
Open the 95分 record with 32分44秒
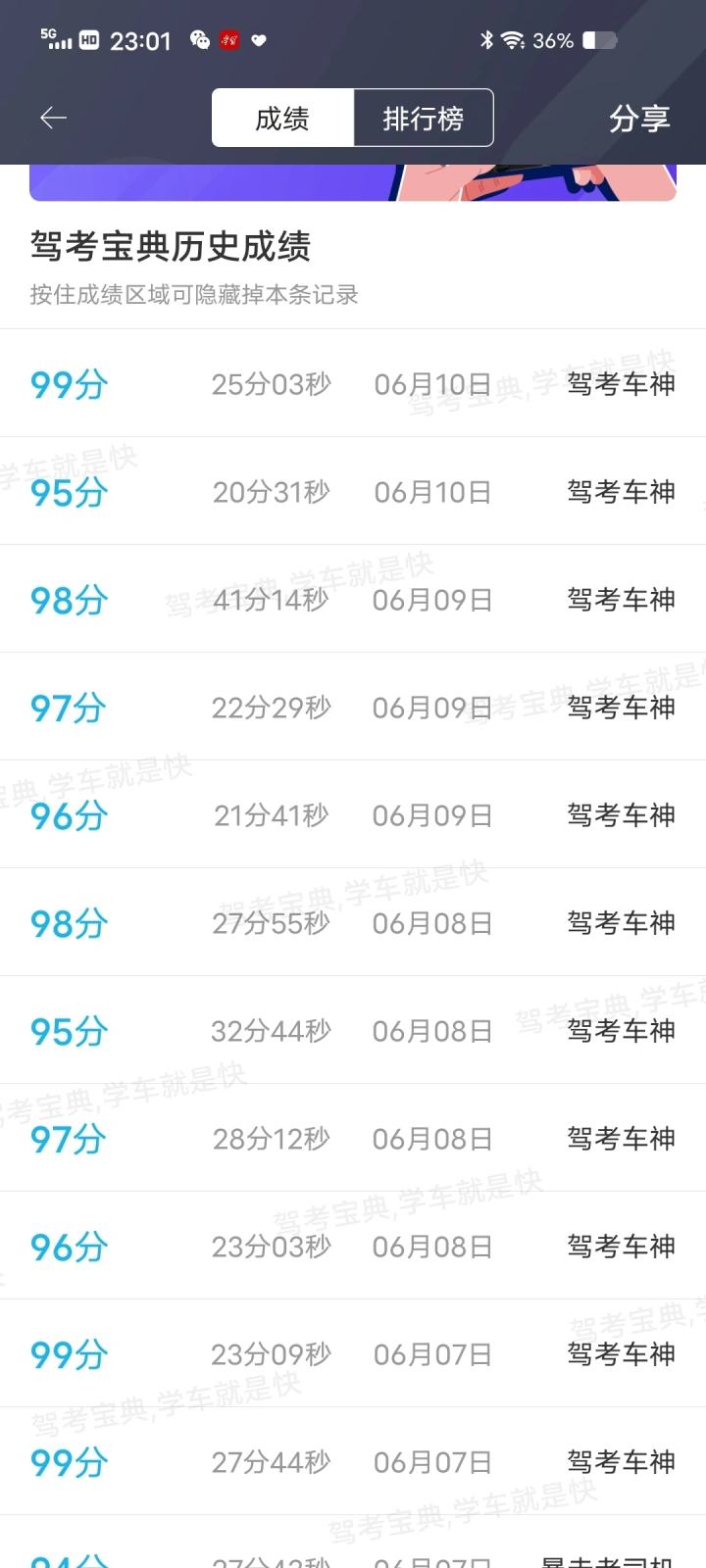(x=353, y=1030)
